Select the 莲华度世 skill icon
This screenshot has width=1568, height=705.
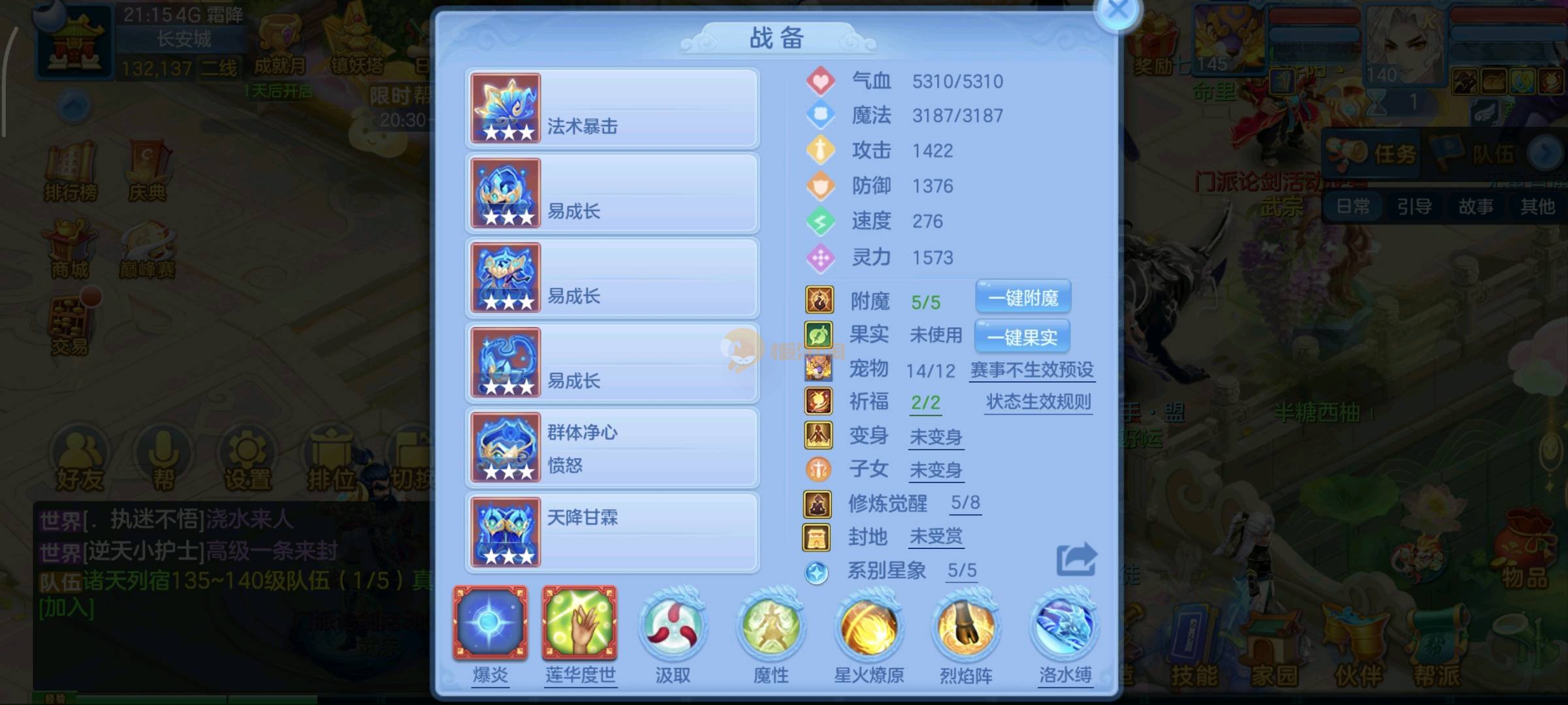(x=580, y=623)
